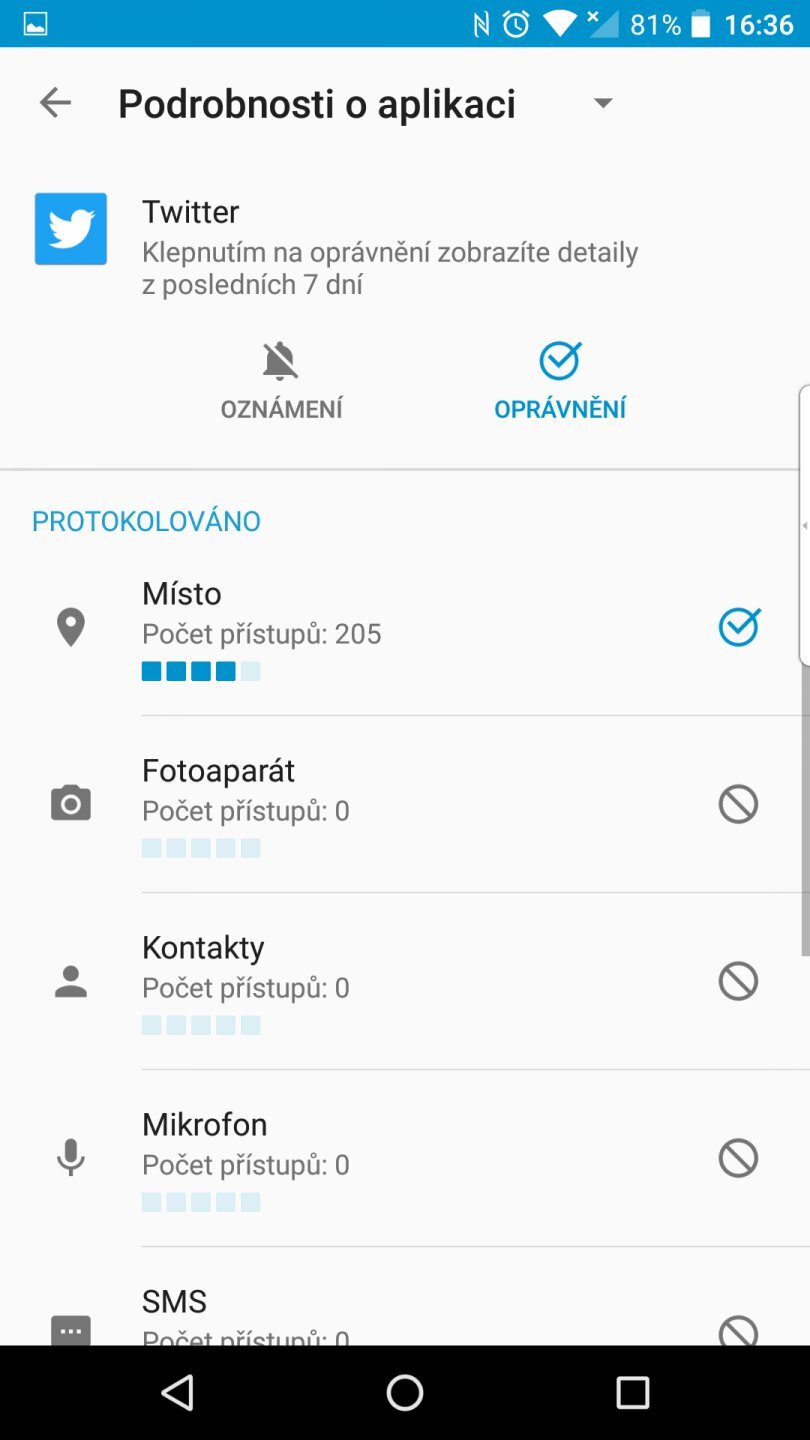810x1440 pixels.
Task: Tap the contacts person icon for Kontakty
Action: tap(70, 981)
